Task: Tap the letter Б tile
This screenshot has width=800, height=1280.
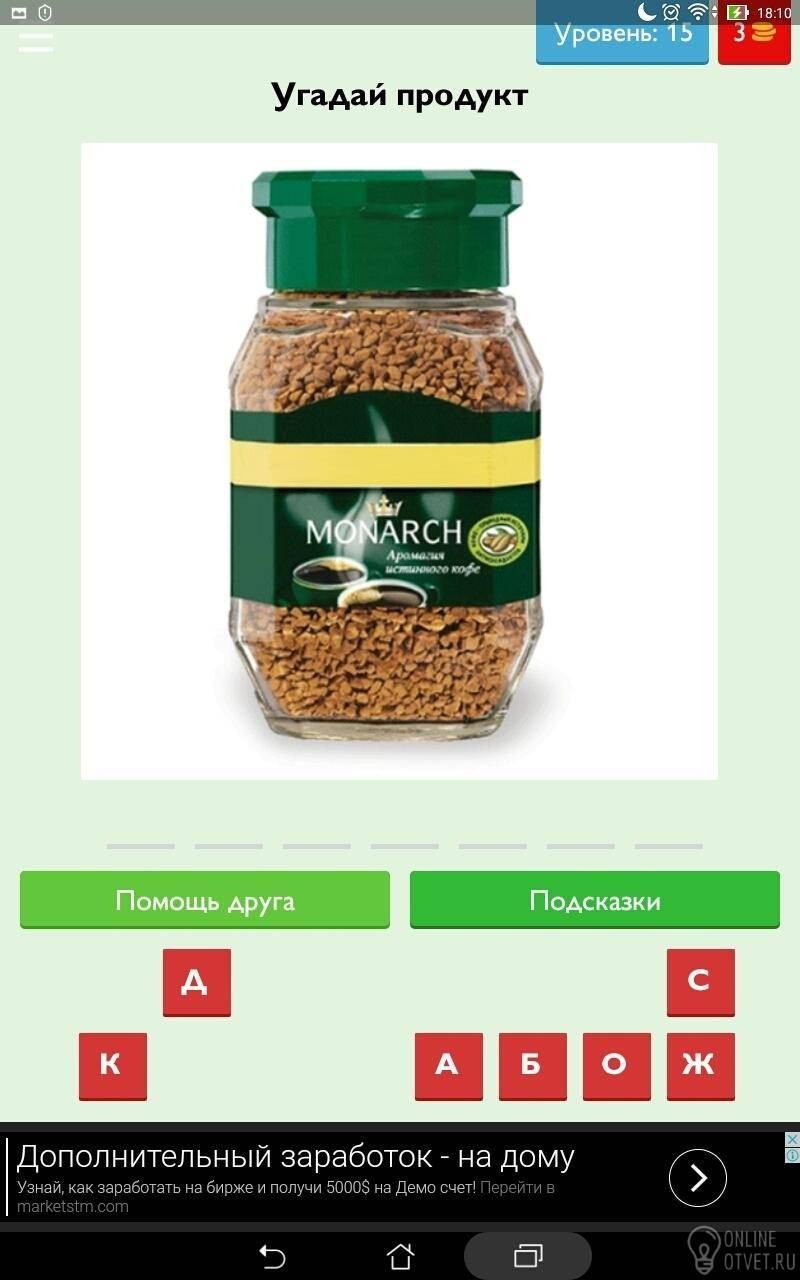Action: (532, 1066)
